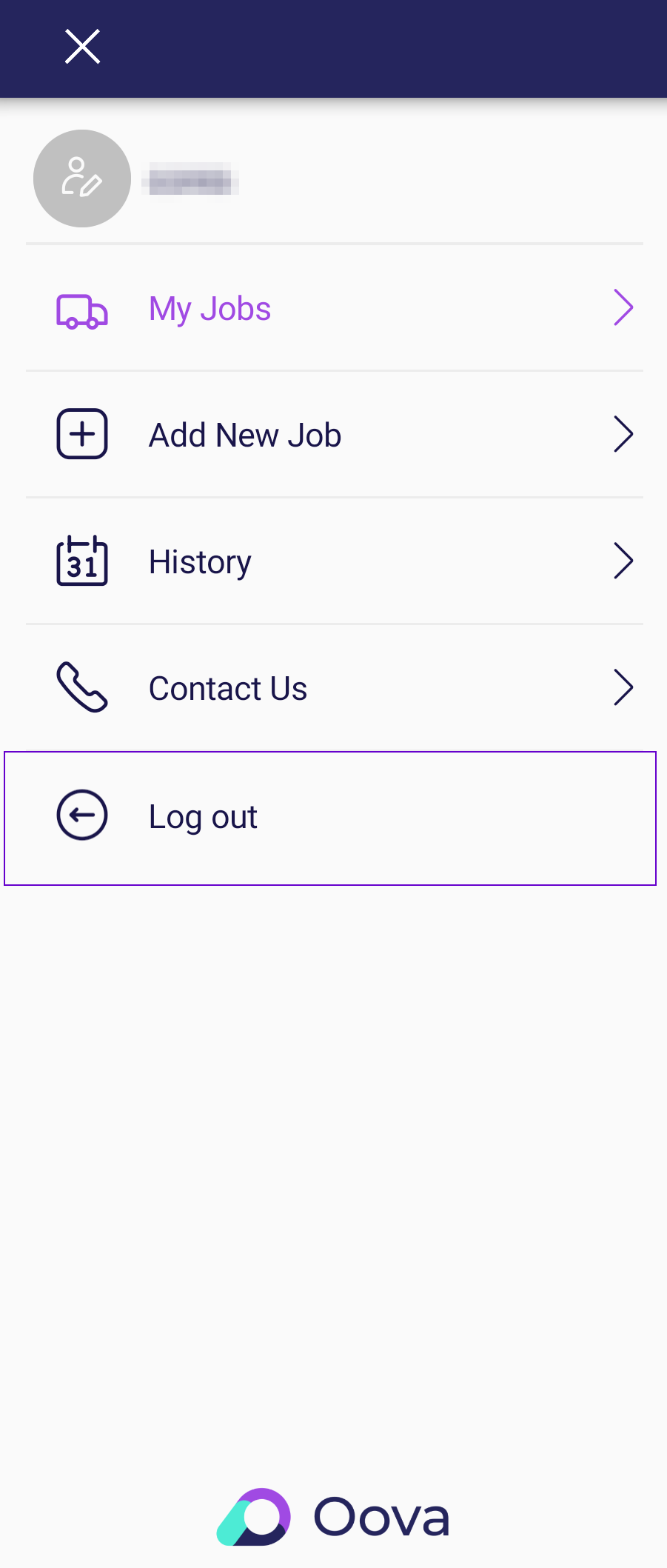
Task: Click the Oova logo at the bottom
Action: click(332, 1515)
